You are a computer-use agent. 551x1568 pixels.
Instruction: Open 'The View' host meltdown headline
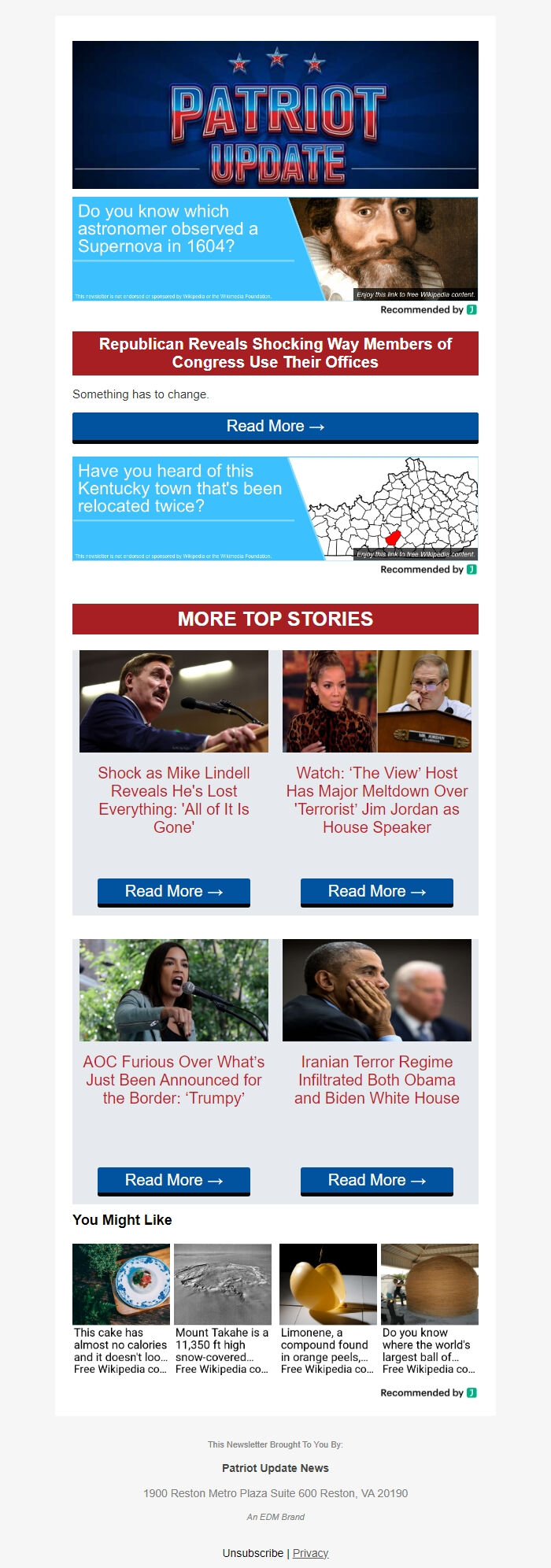coord(377,800)
